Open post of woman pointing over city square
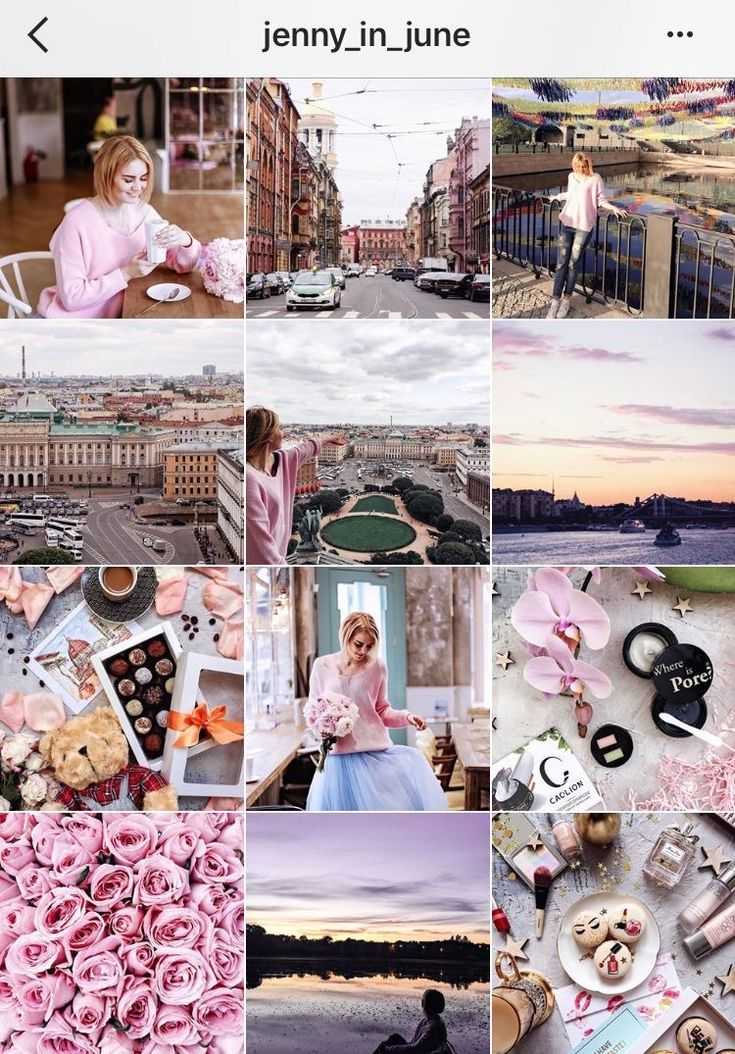The height and width of the screenshot is (1054, 735). pyautogui.click(x=367, y=443)
